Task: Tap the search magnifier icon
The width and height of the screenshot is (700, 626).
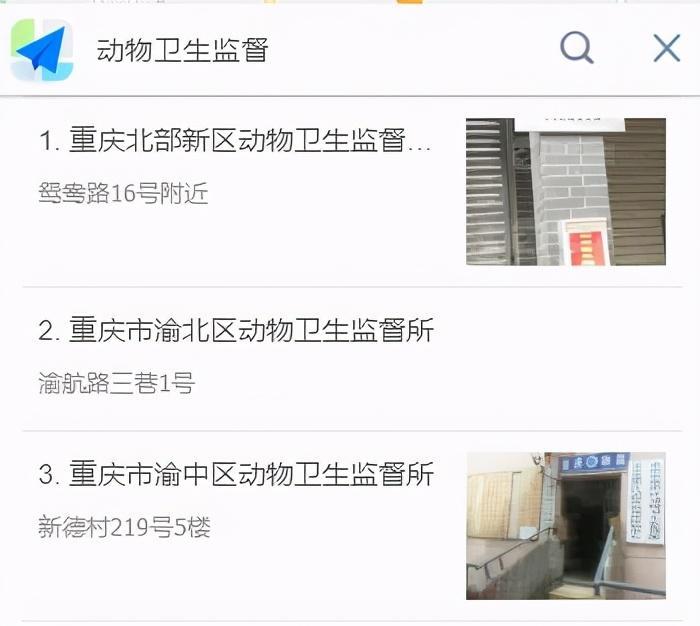Action: point(576,47)
